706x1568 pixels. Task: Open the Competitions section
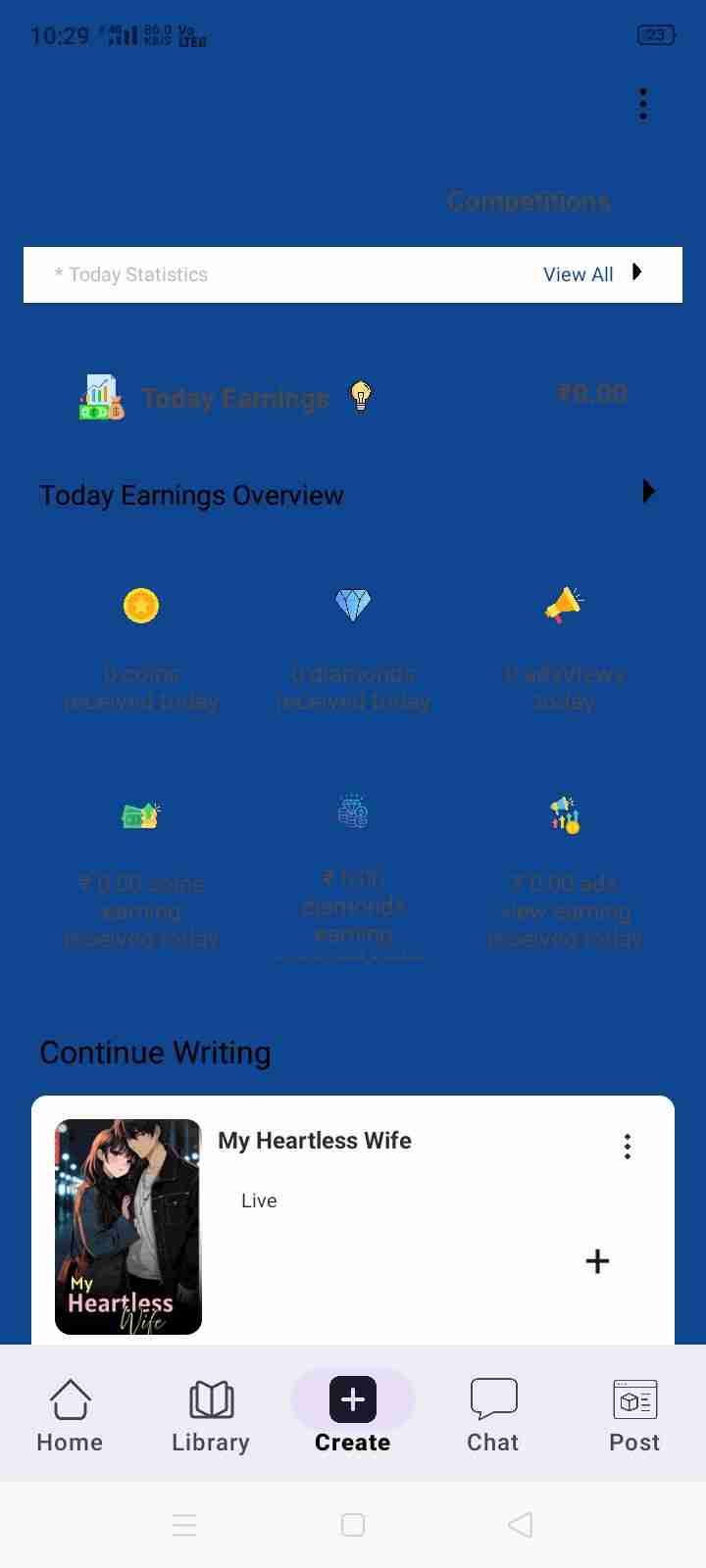(529, 202)
